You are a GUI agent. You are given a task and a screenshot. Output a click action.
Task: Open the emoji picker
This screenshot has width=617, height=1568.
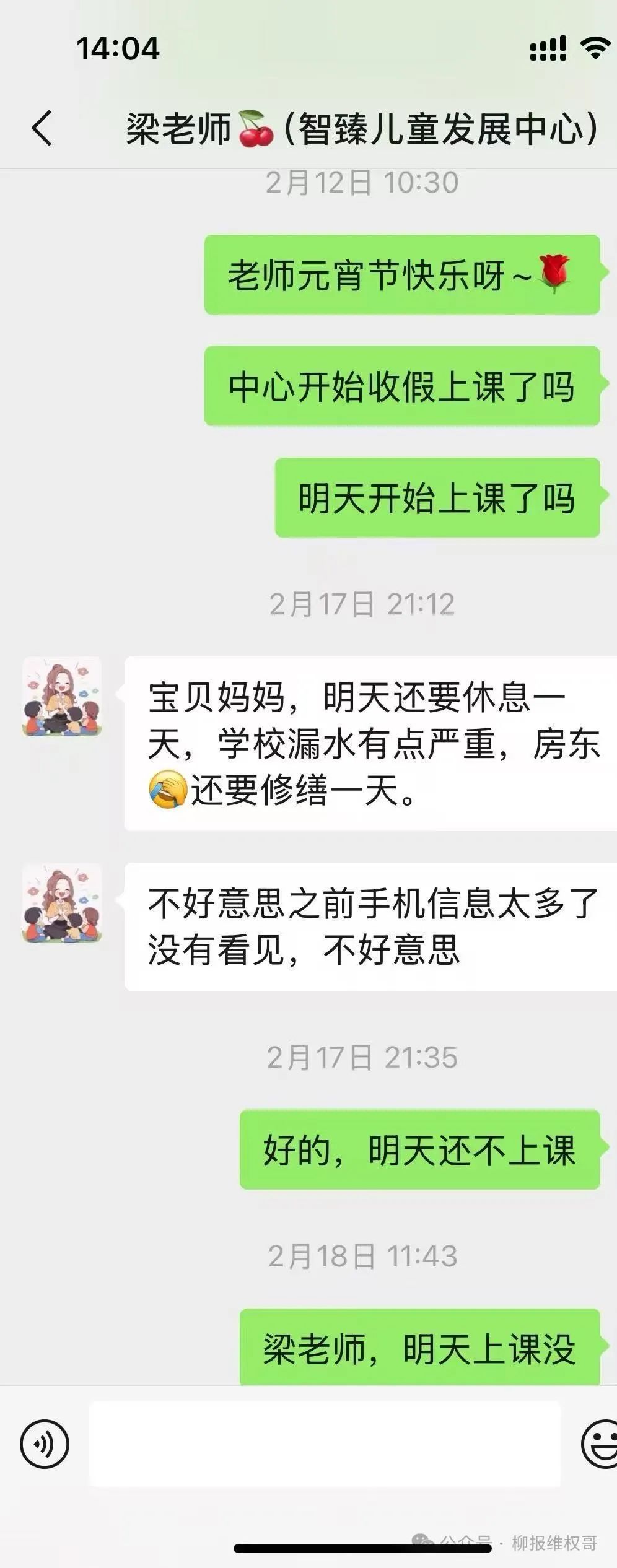coord(600,1444)
